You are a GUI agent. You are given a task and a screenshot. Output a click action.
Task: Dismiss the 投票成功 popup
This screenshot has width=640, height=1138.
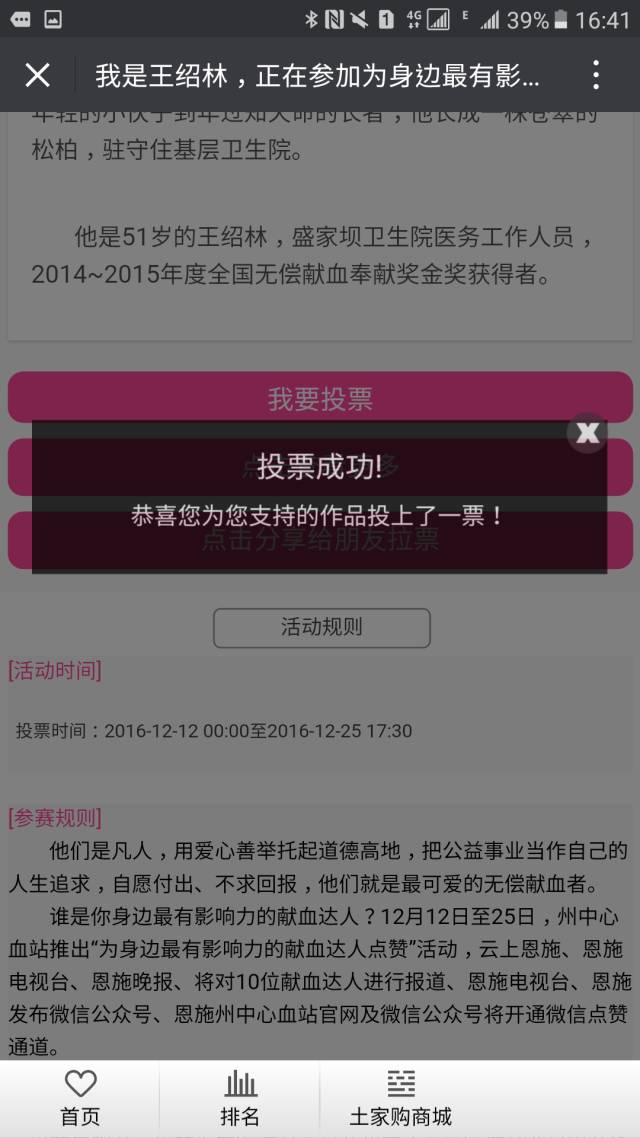(587, 433)
